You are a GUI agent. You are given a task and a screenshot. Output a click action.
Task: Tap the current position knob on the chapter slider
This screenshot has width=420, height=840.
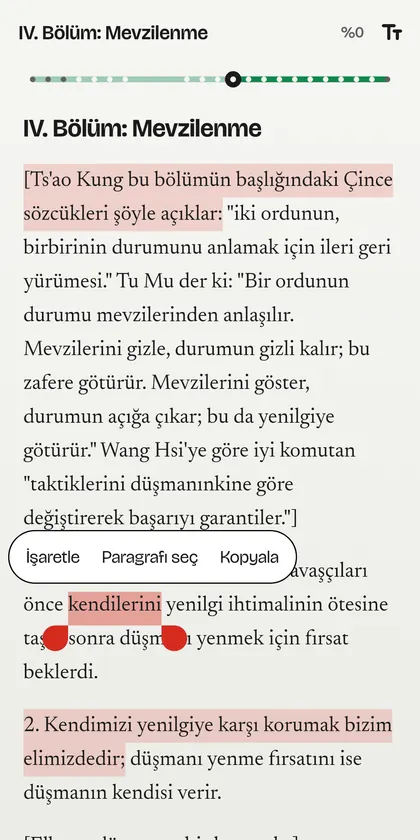click(x=232, y=79)
